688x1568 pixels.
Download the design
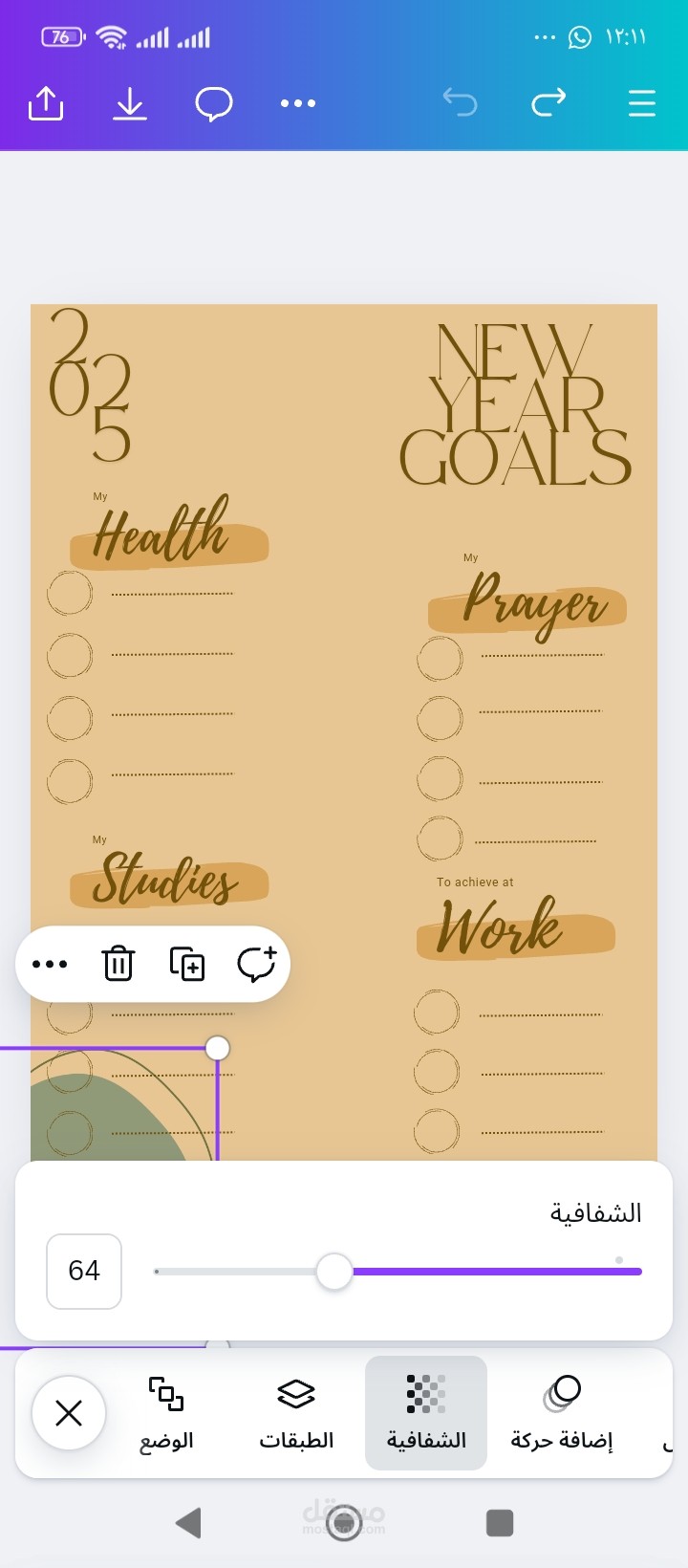click(130, 103)
